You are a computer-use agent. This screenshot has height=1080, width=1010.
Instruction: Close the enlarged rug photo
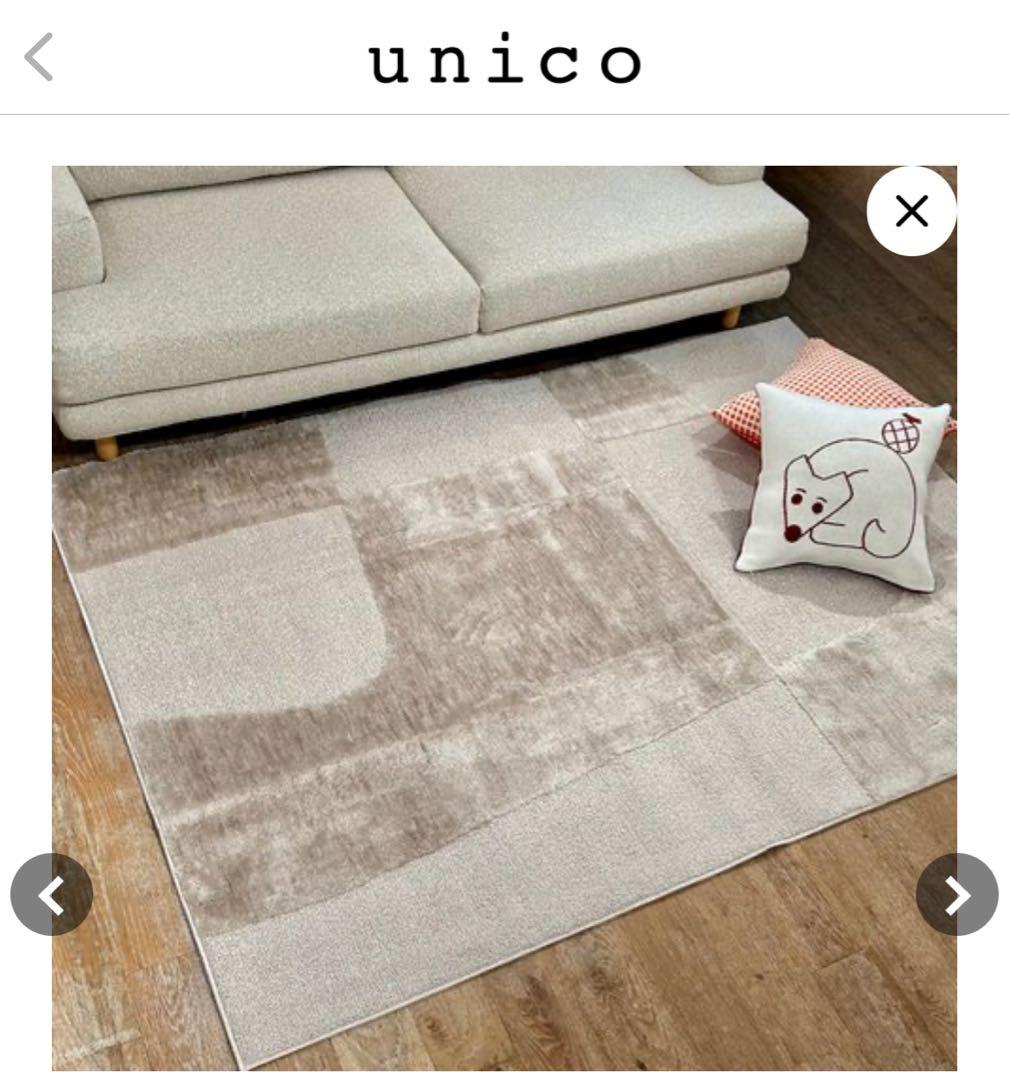click(911, 211)
